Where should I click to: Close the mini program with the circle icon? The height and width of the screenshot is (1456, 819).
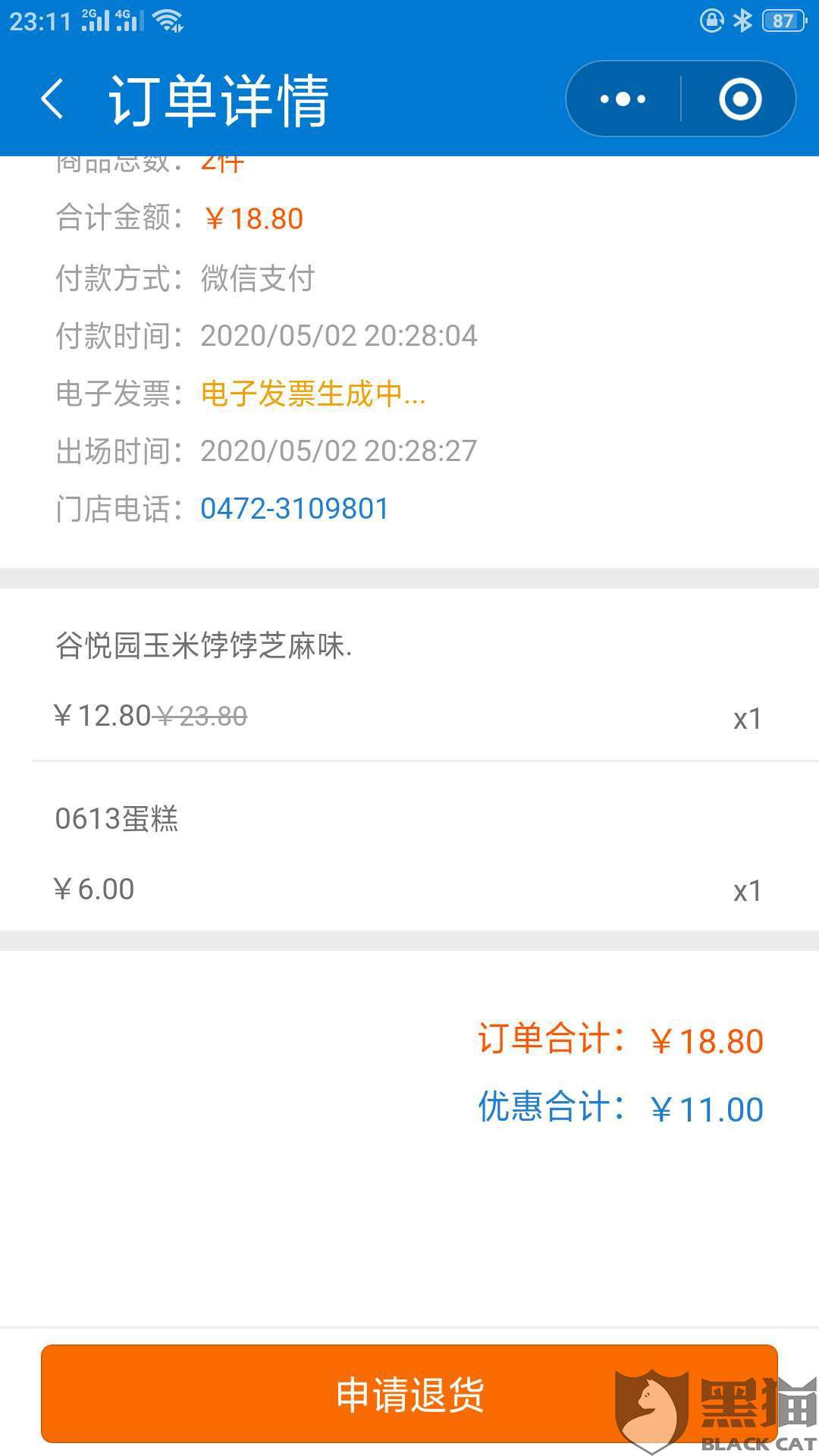[x=740, y=99]
